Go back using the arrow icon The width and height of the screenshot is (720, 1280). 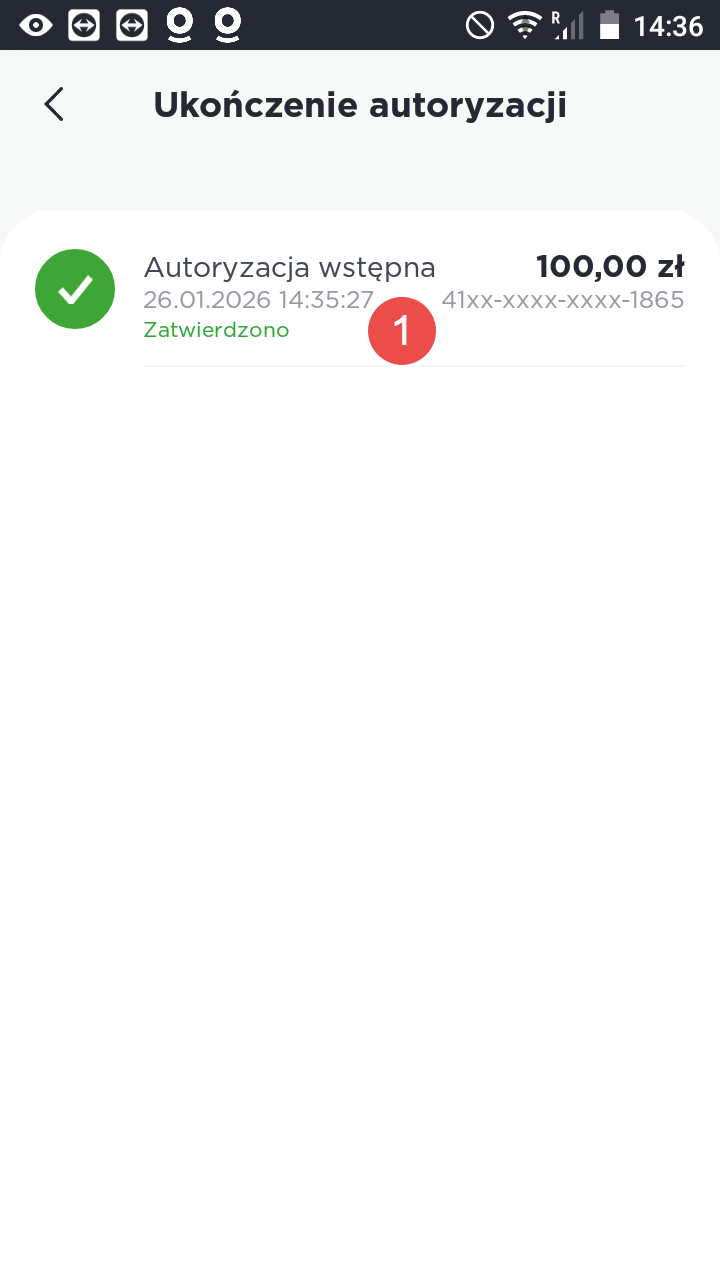(54, 104)
